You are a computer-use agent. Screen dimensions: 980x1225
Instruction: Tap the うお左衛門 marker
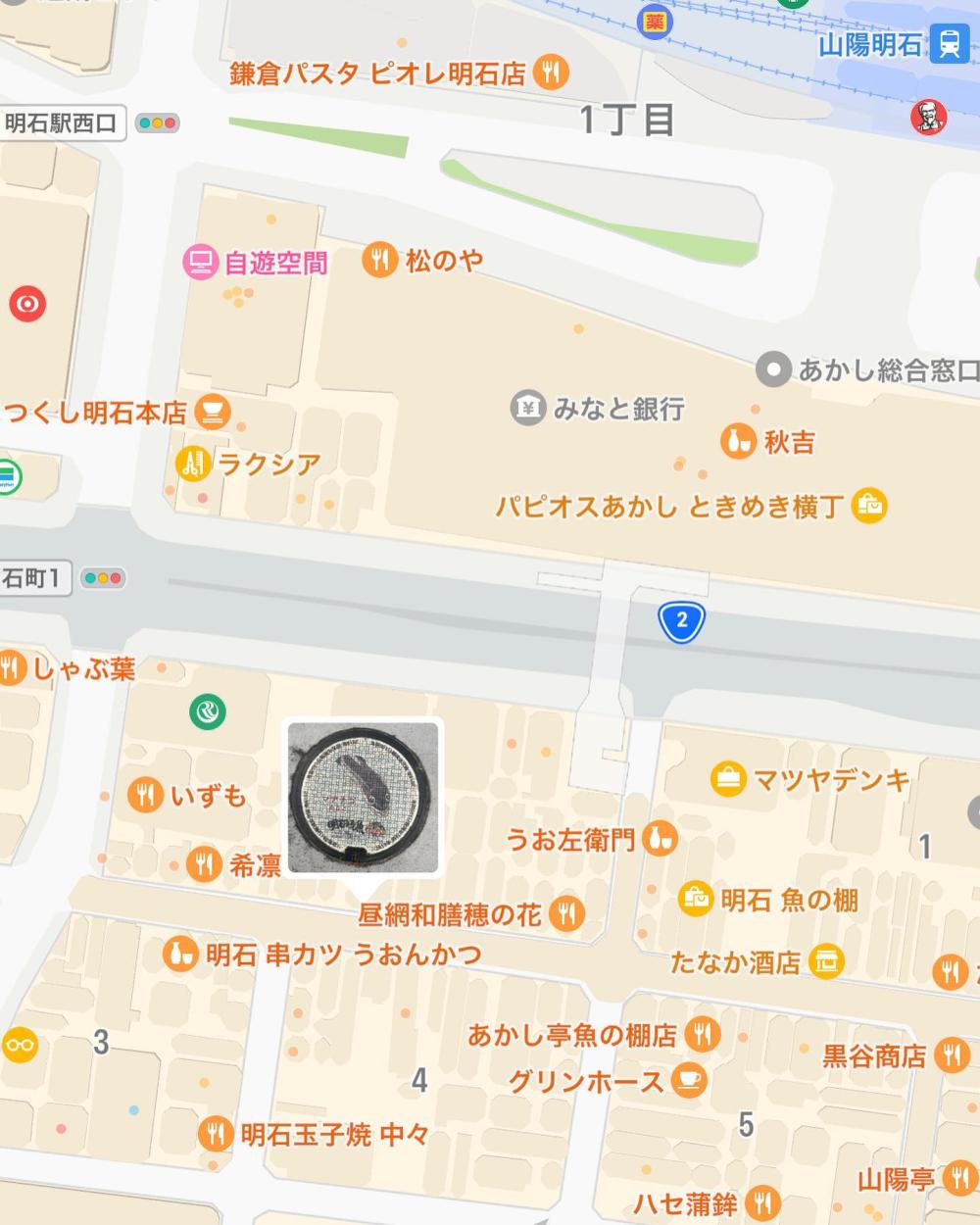coord(661,838)
